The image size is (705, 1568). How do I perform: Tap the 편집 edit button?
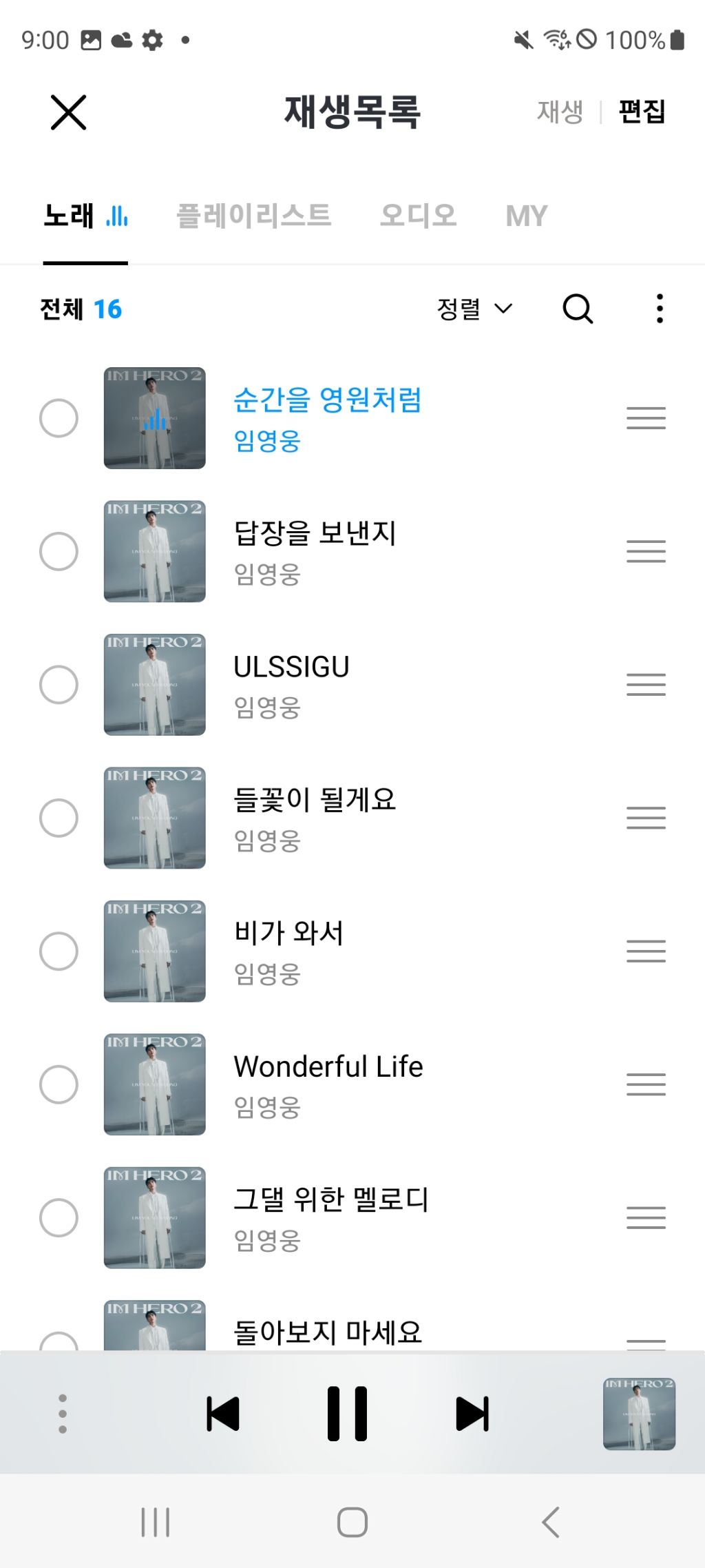(x=642, y=112)
